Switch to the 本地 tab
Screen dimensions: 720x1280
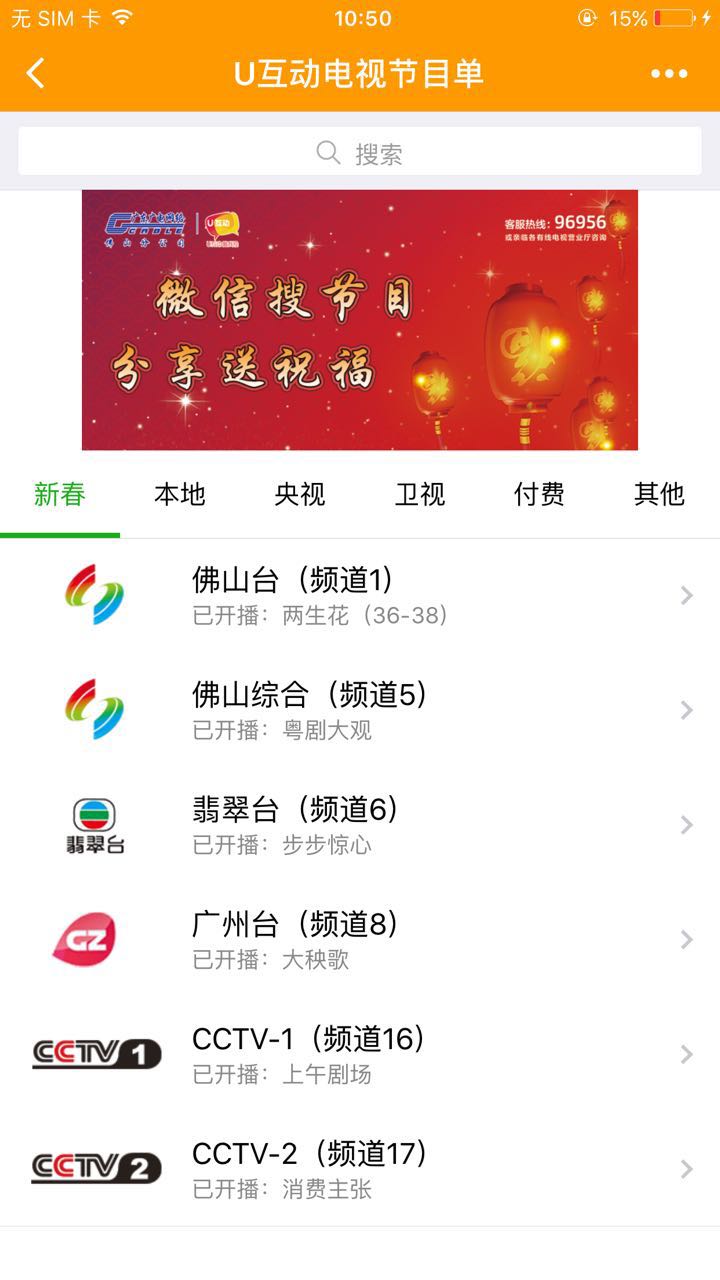[180, 494]
